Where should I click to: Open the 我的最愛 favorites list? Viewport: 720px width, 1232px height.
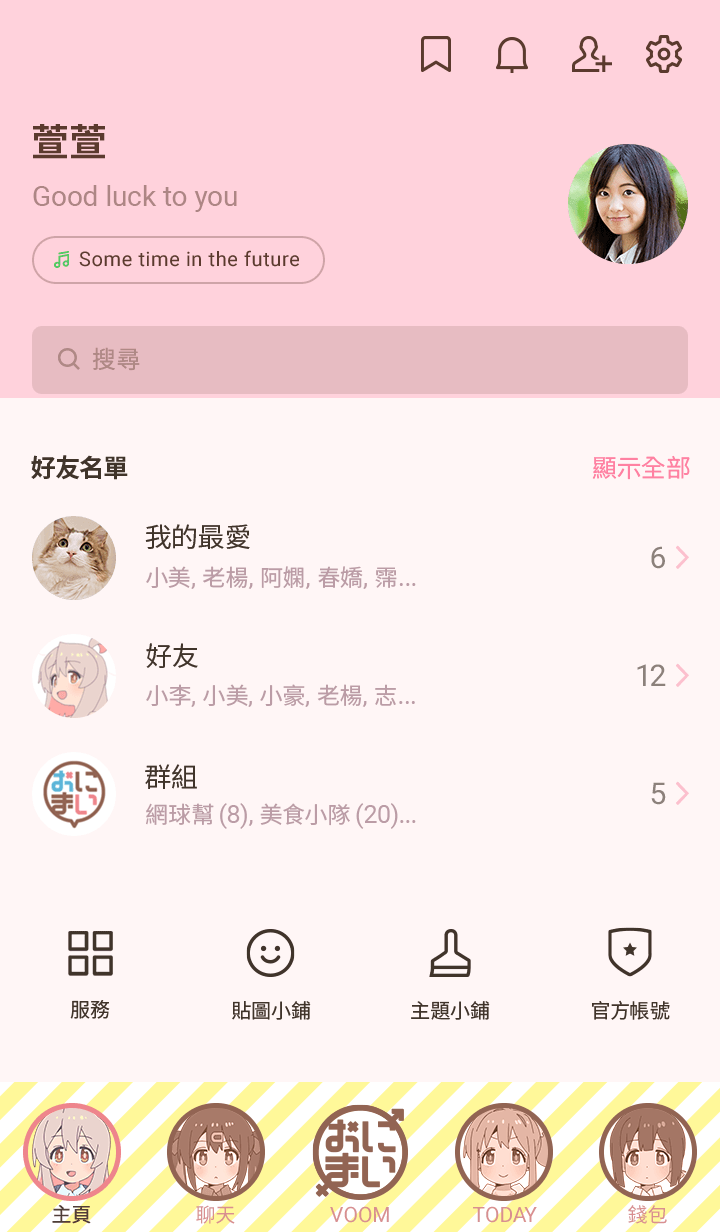[360, 558]
